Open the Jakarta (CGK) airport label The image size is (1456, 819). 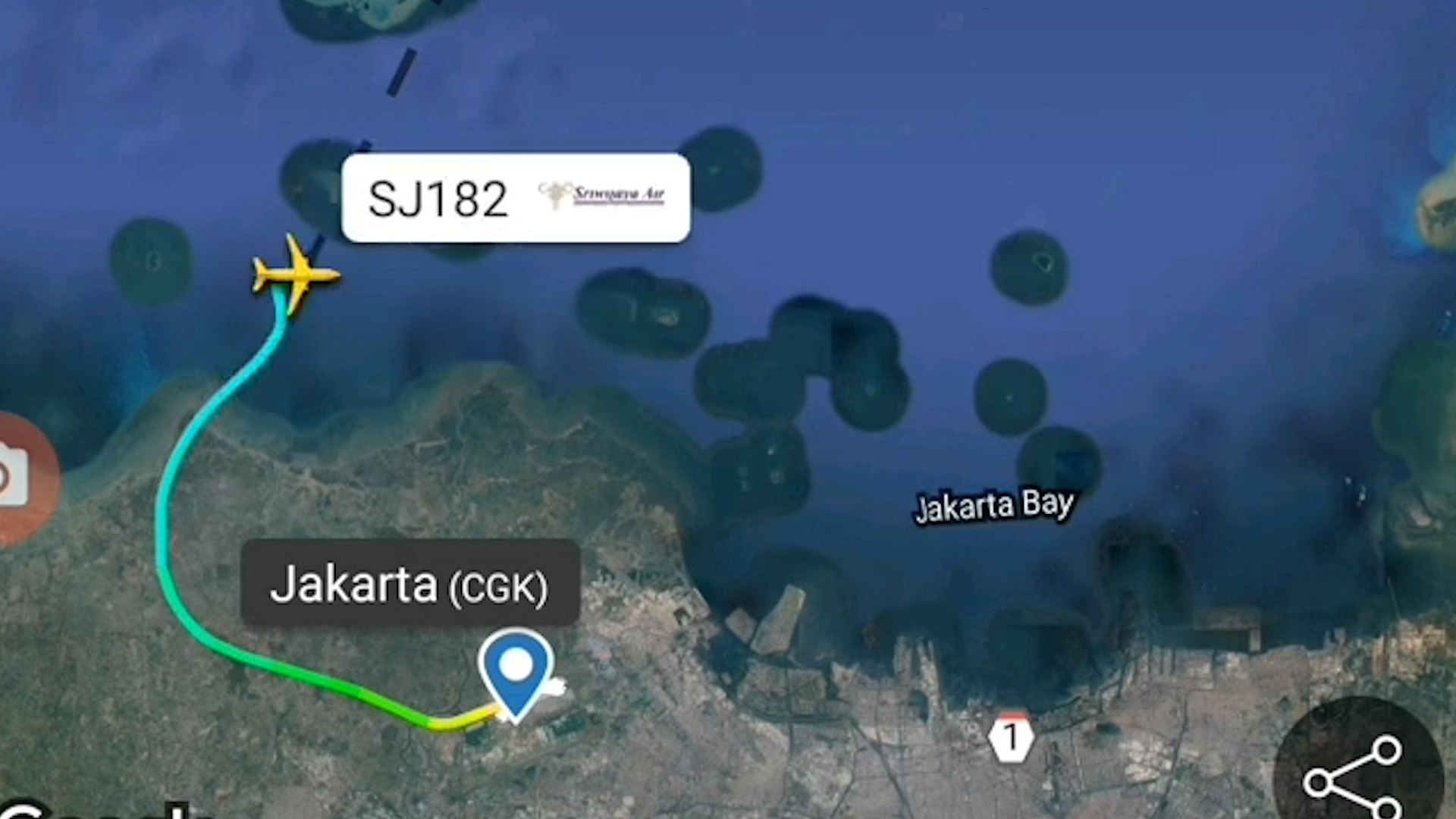pos(410,584)
